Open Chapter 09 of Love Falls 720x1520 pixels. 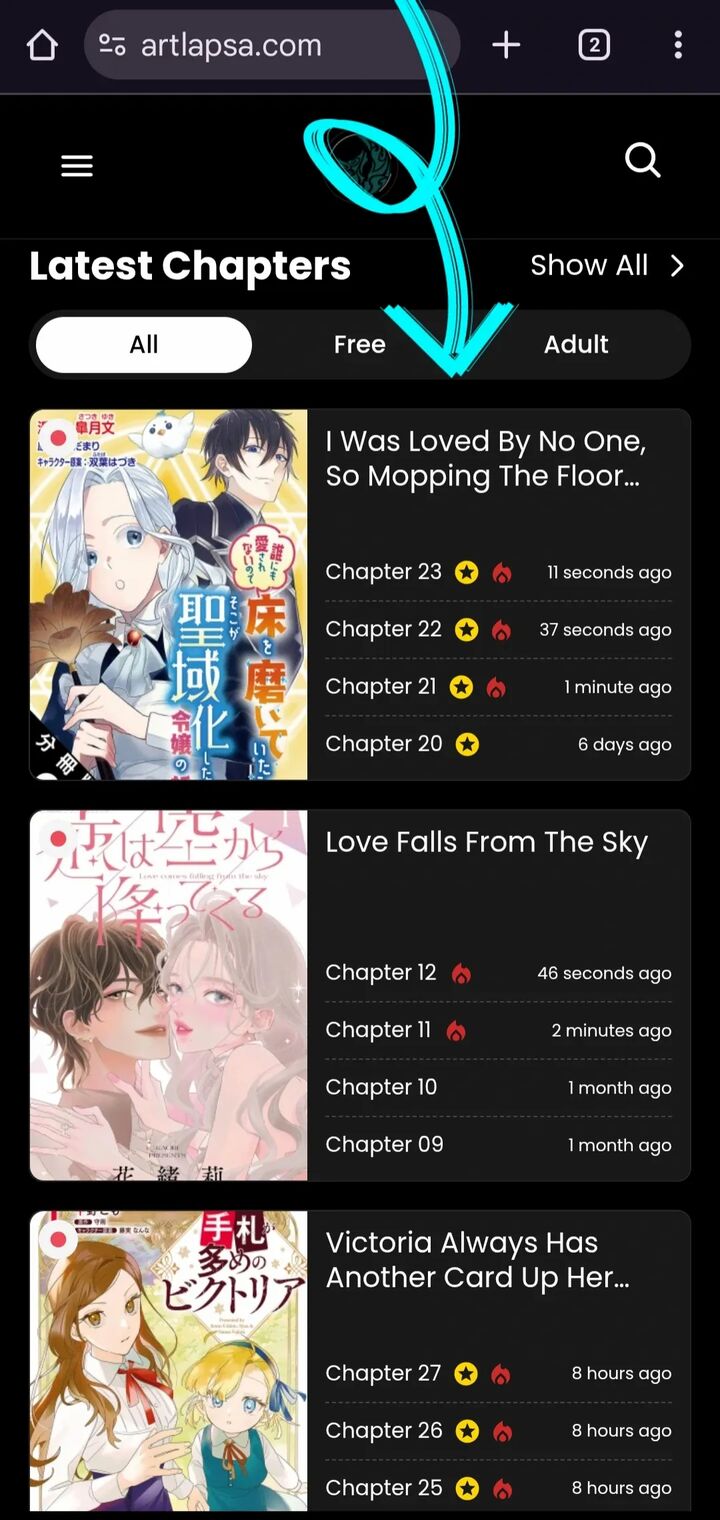click(384, 1145)
